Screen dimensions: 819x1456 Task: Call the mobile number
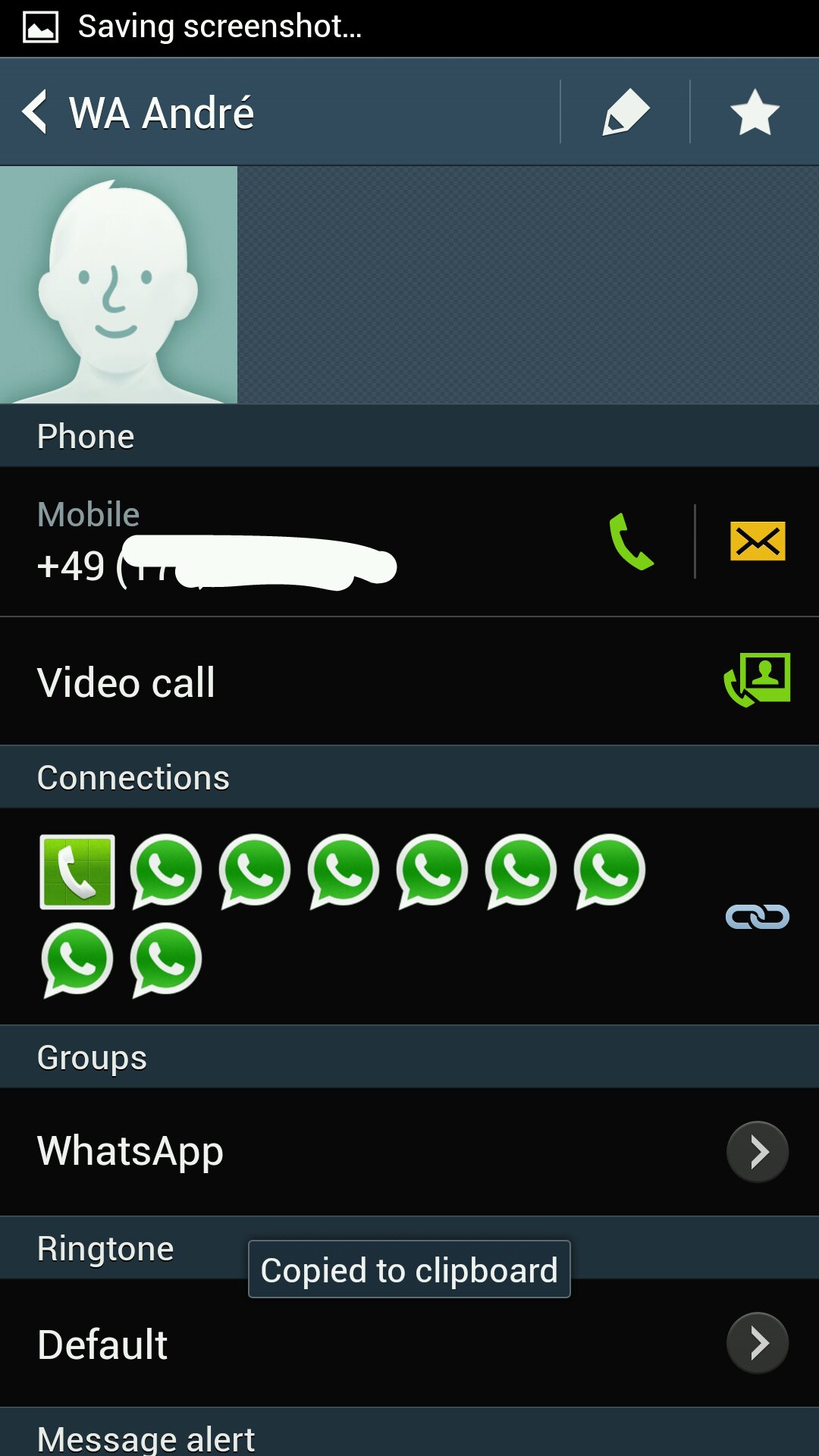632,541
